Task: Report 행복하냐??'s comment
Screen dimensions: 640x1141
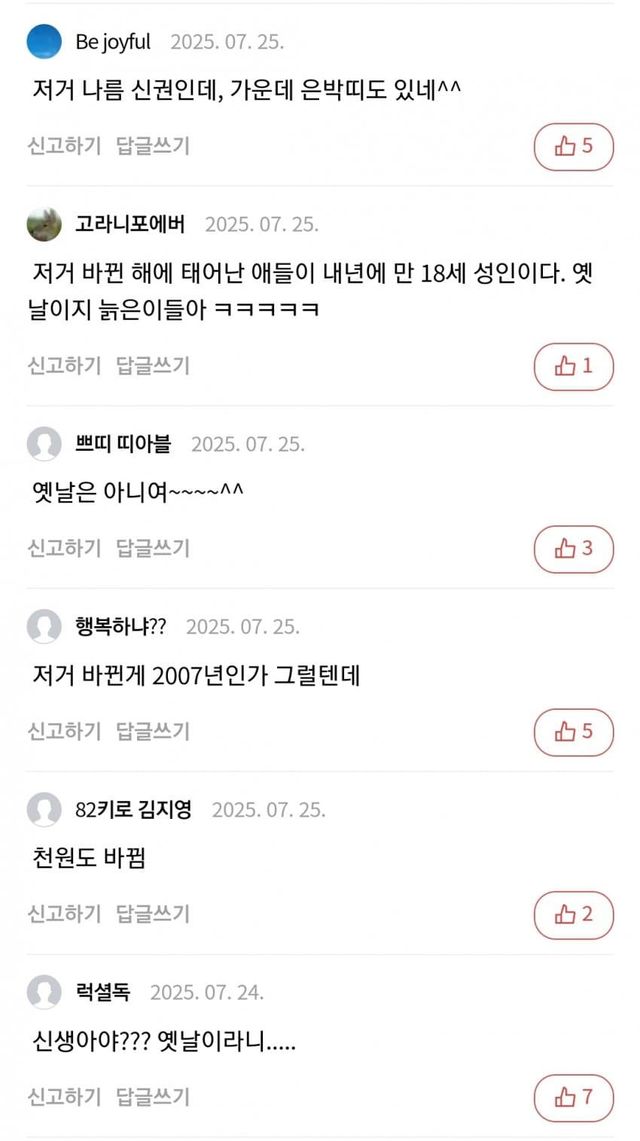Action: click(x=64, y=731)
